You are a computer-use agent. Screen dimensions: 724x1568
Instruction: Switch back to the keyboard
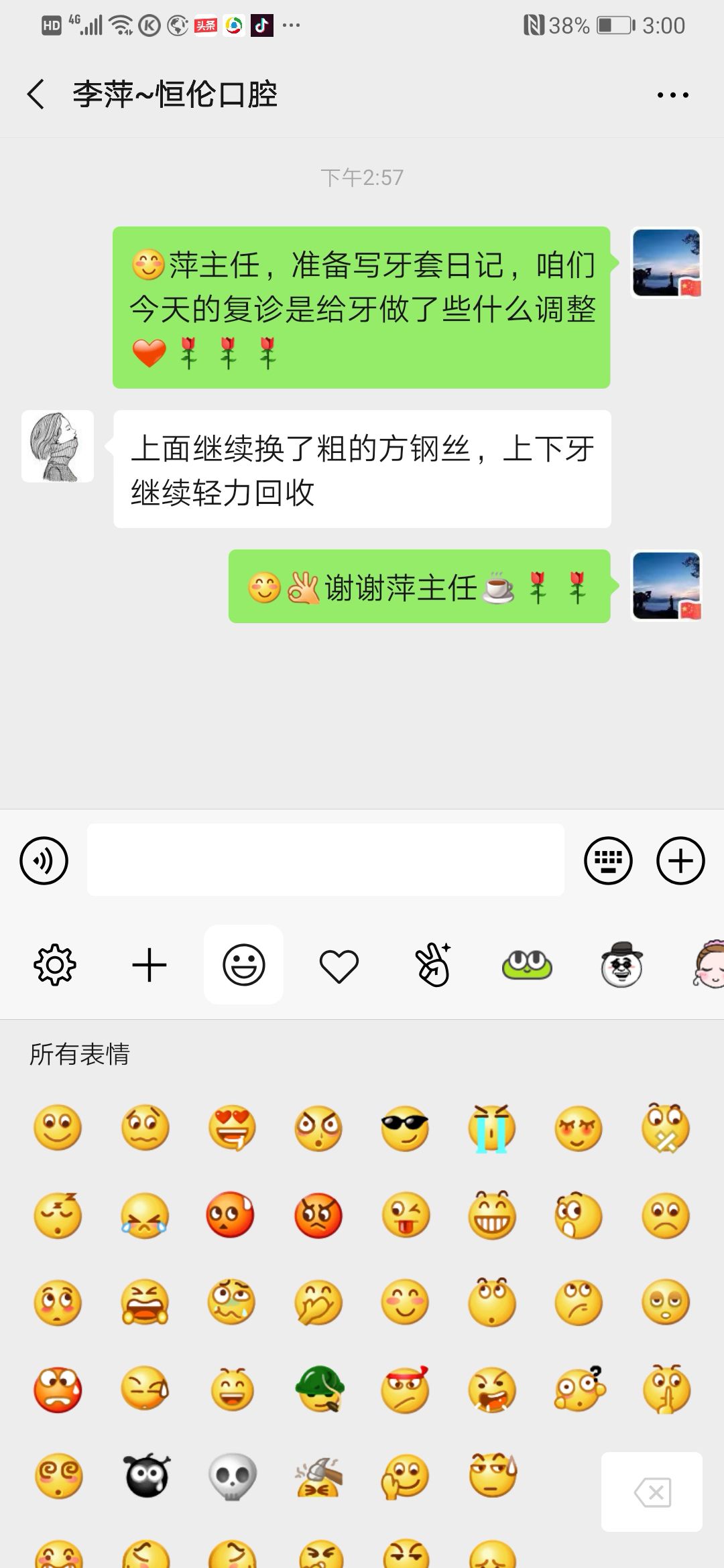click(x=608, y=860)
